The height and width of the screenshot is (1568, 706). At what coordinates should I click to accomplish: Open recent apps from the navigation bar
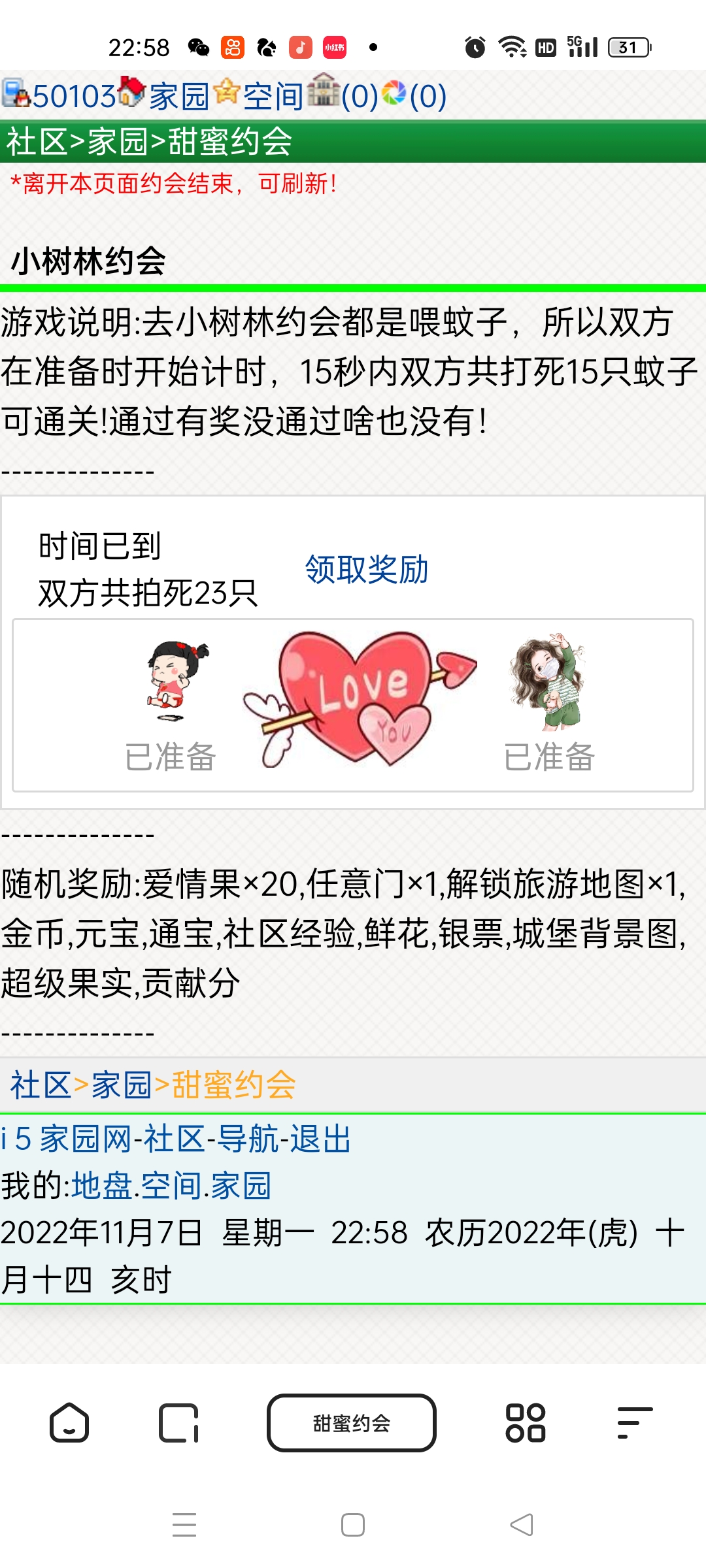[x=184, y=1525]
